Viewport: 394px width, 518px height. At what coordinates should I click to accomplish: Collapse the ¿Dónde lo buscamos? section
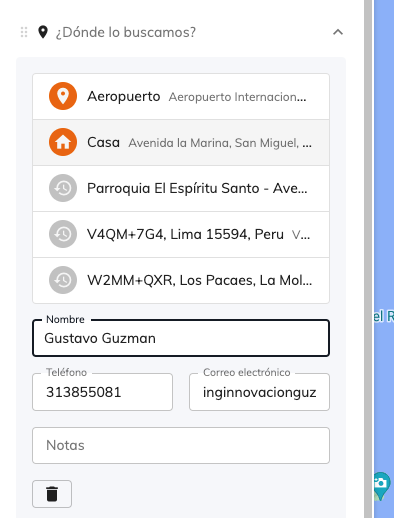click(x=338, y=32)
